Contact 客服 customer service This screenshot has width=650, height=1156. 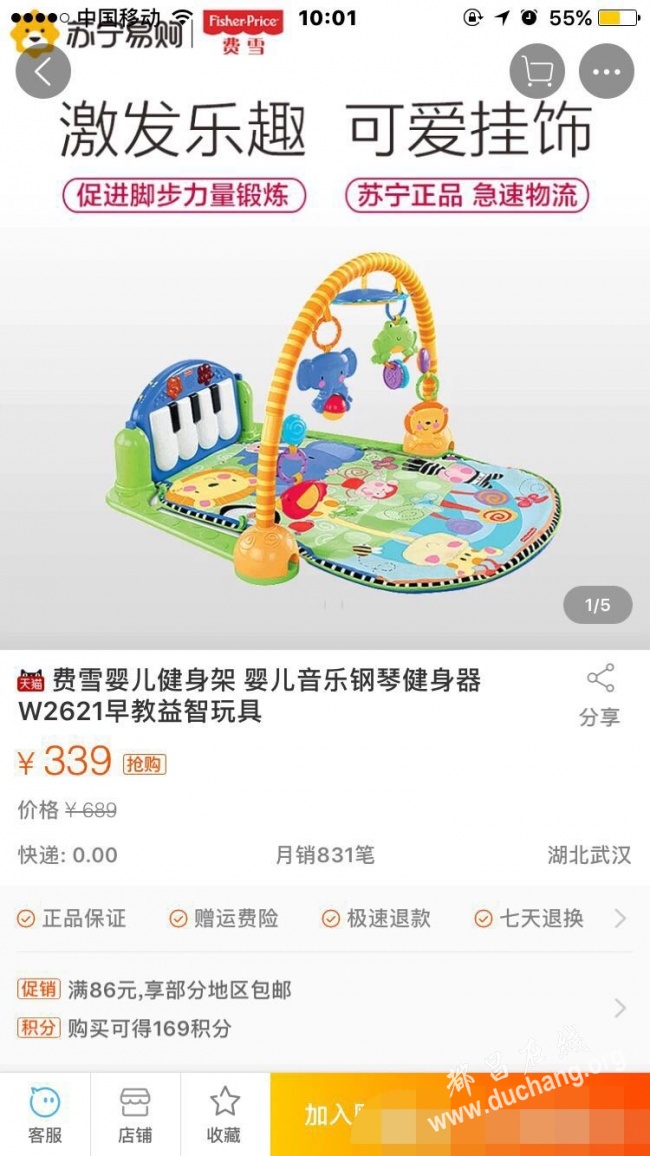point(45,1114)
